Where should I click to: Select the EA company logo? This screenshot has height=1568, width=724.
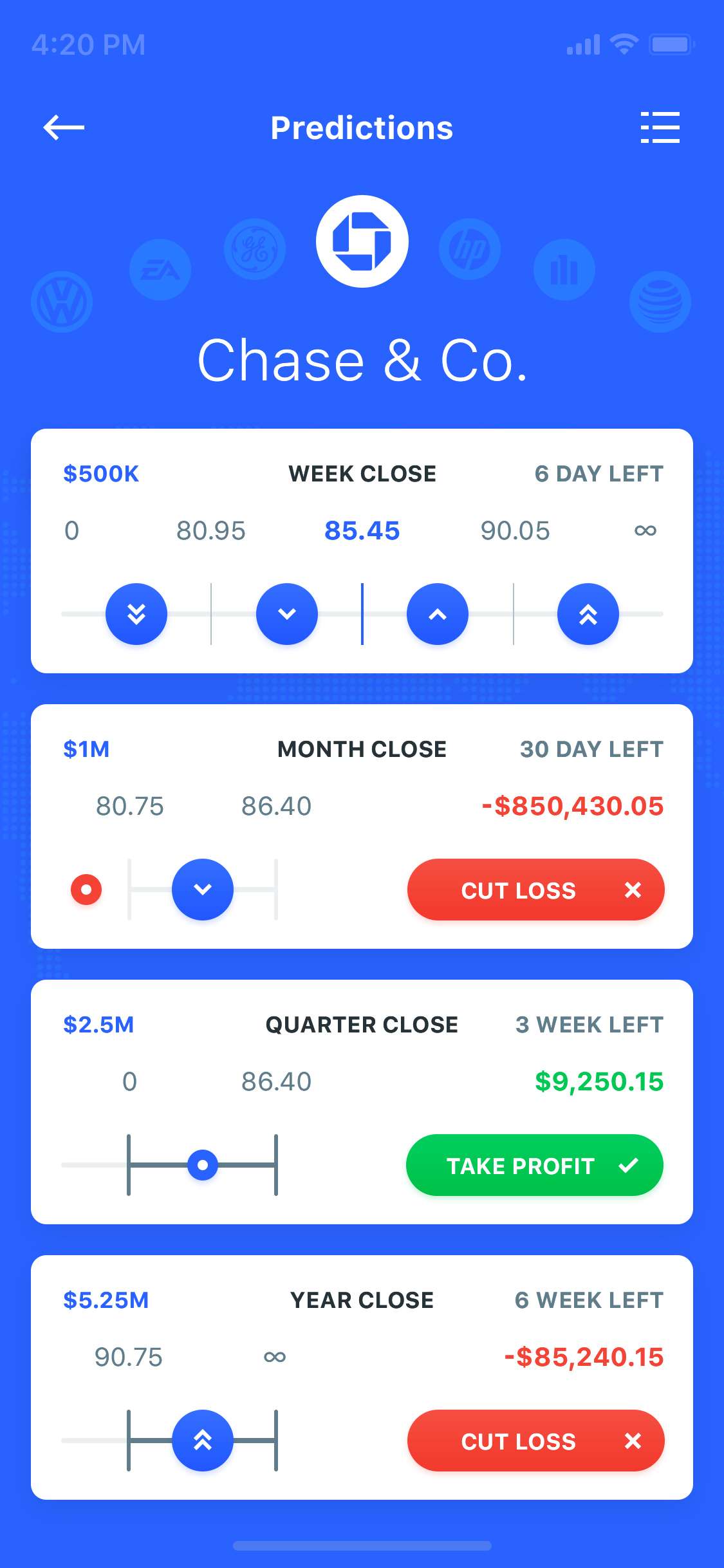click(x=160, y=270)
